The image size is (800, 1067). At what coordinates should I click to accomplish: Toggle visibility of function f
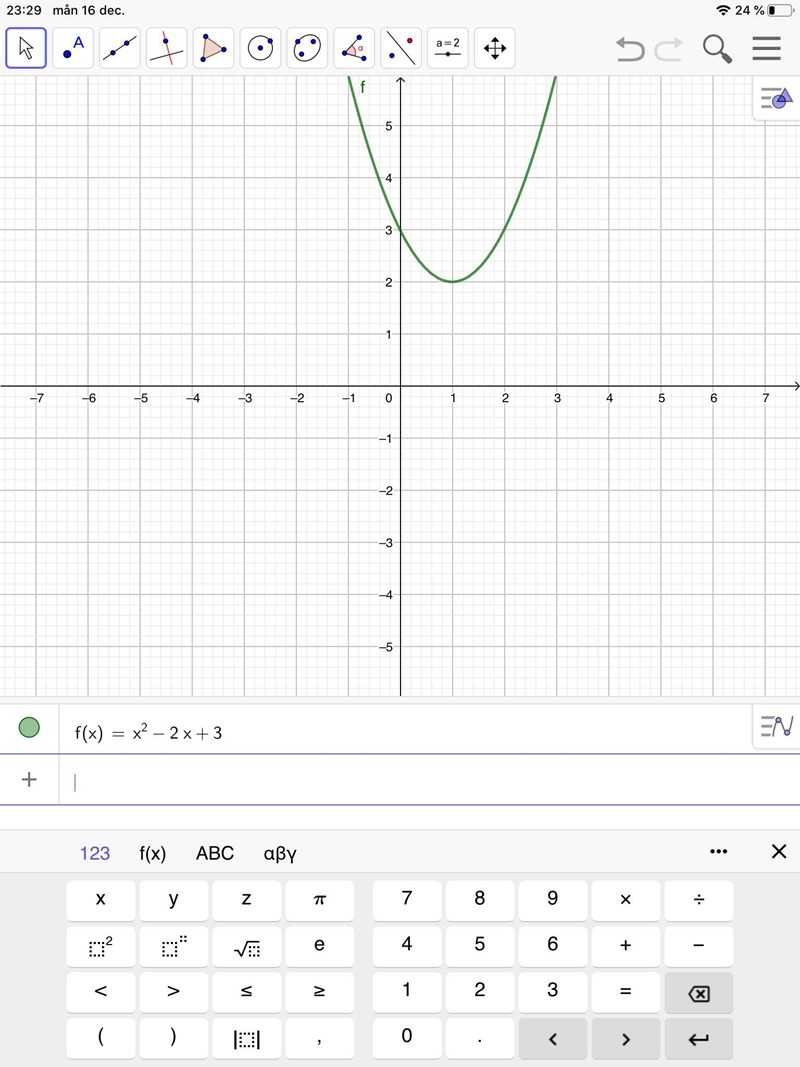point(29,728)
